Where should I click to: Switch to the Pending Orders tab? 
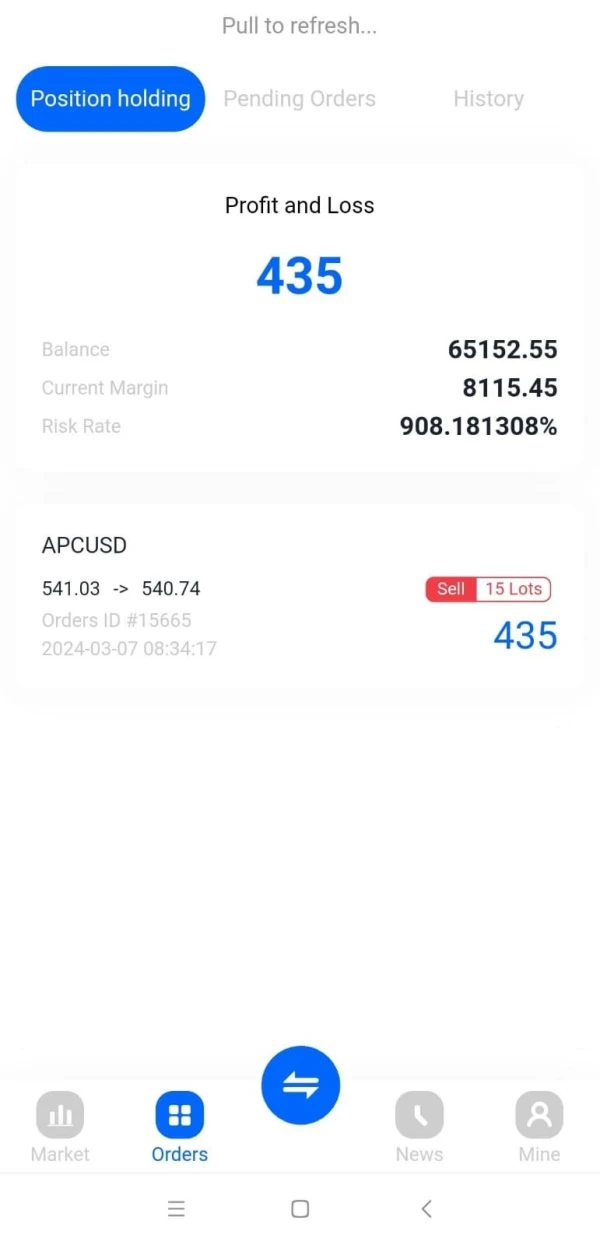pos(299,99)
